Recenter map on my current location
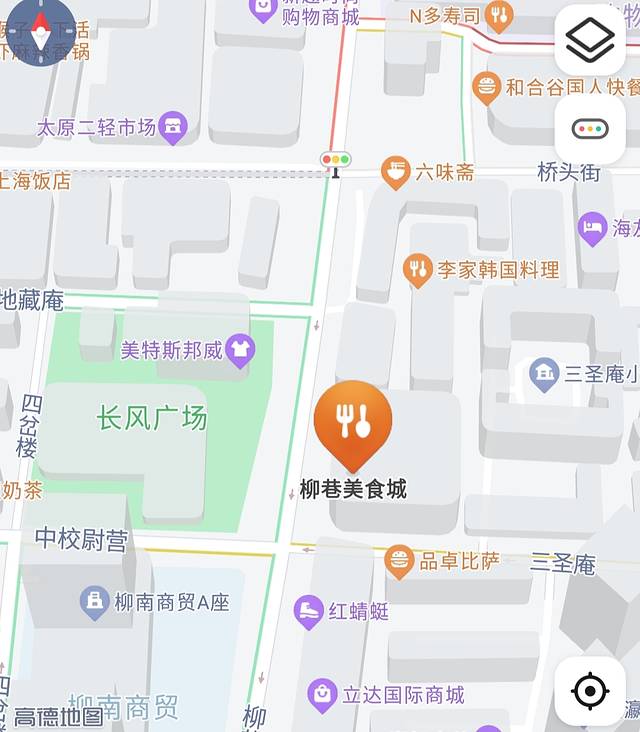640x732 pixels. (590, 691)
